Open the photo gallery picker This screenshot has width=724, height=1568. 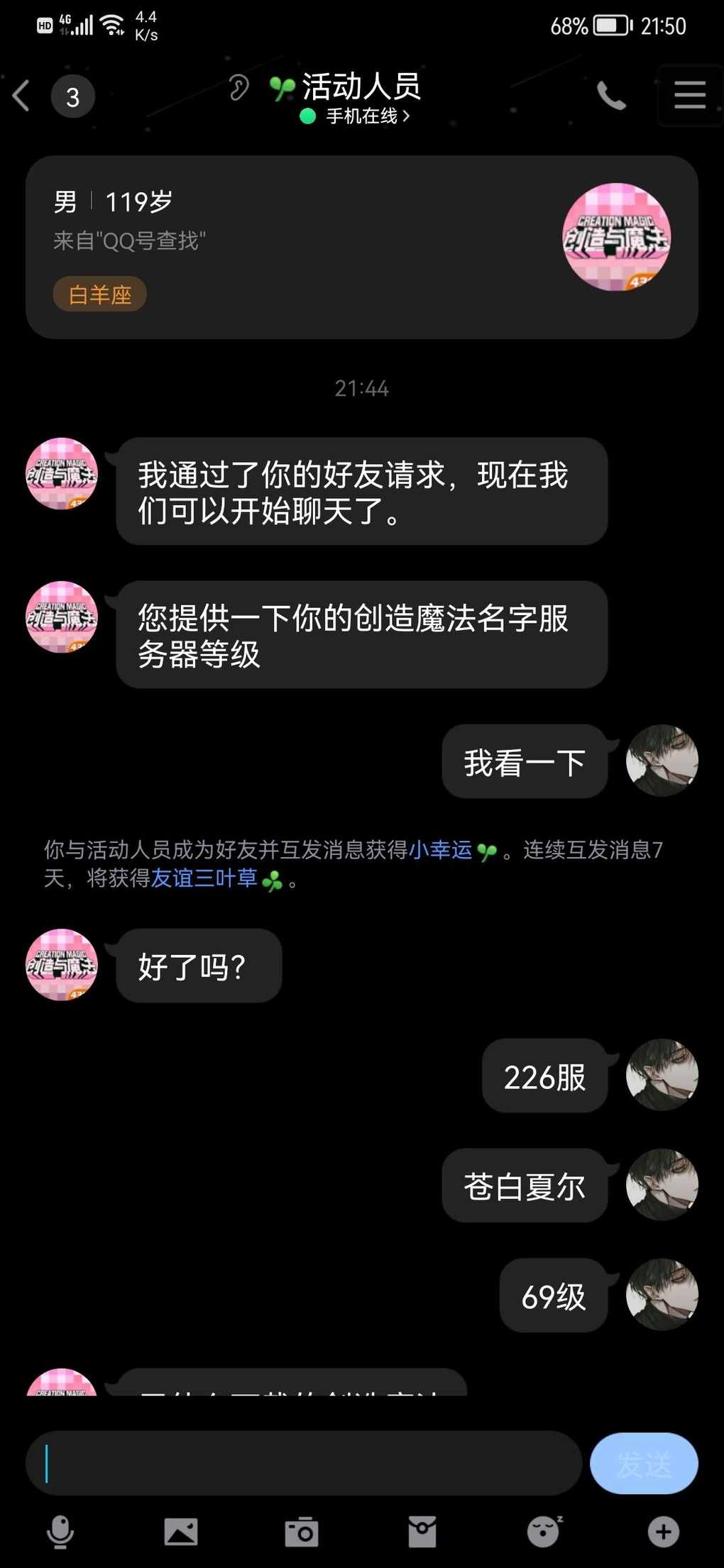click(x=181, y=1532)
